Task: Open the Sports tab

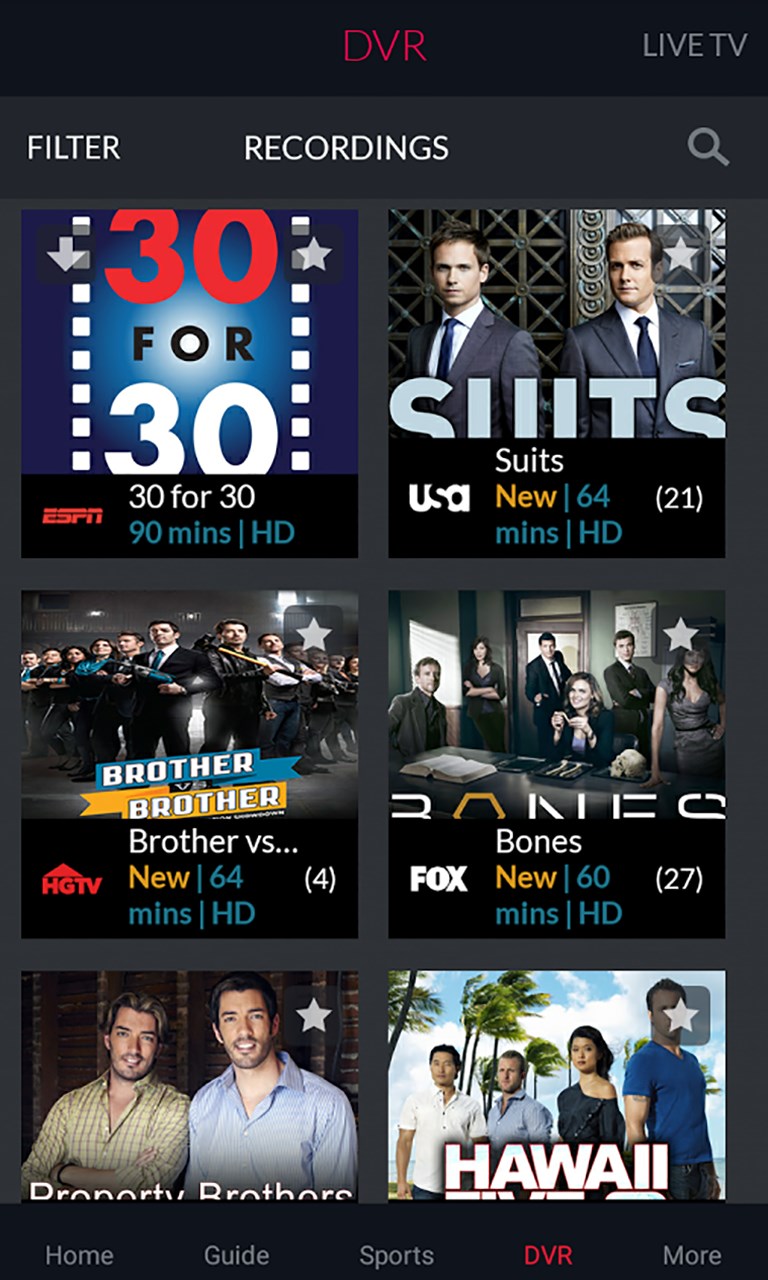Action: point(396,1255)
